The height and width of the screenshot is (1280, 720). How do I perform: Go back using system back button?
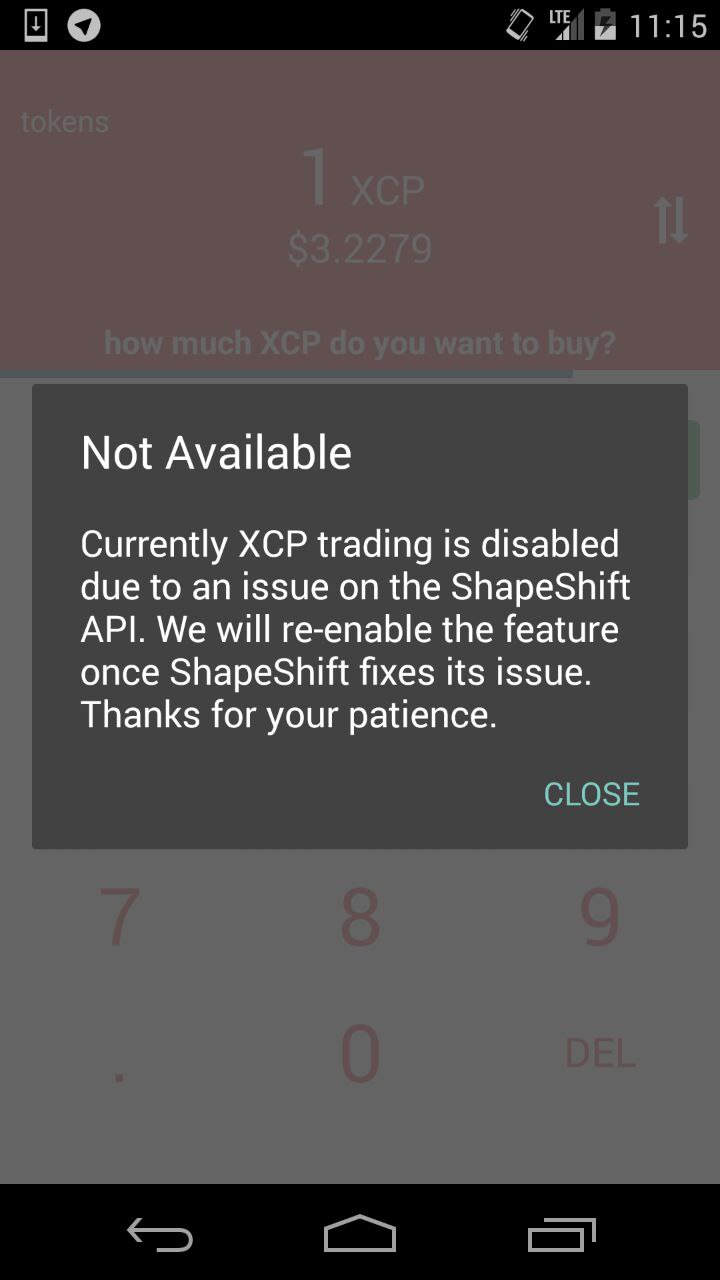160,1235
